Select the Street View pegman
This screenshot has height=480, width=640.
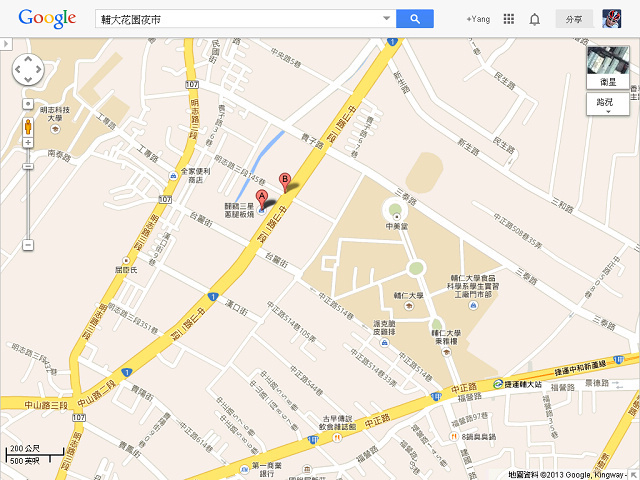click(x=28, y=127)
